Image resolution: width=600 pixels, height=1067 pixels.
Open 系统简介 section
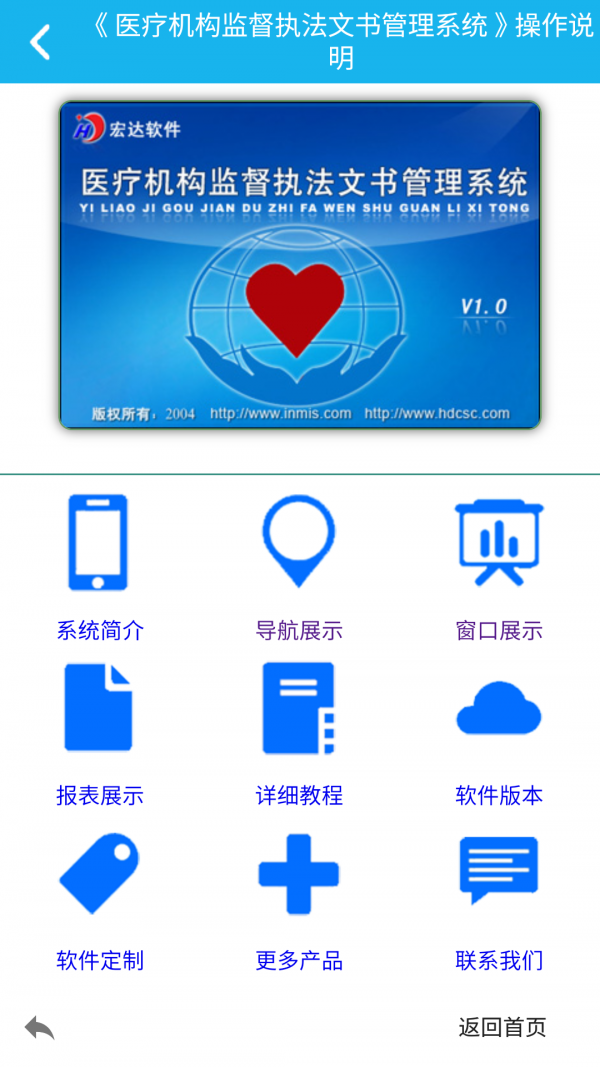click(99, 568)
